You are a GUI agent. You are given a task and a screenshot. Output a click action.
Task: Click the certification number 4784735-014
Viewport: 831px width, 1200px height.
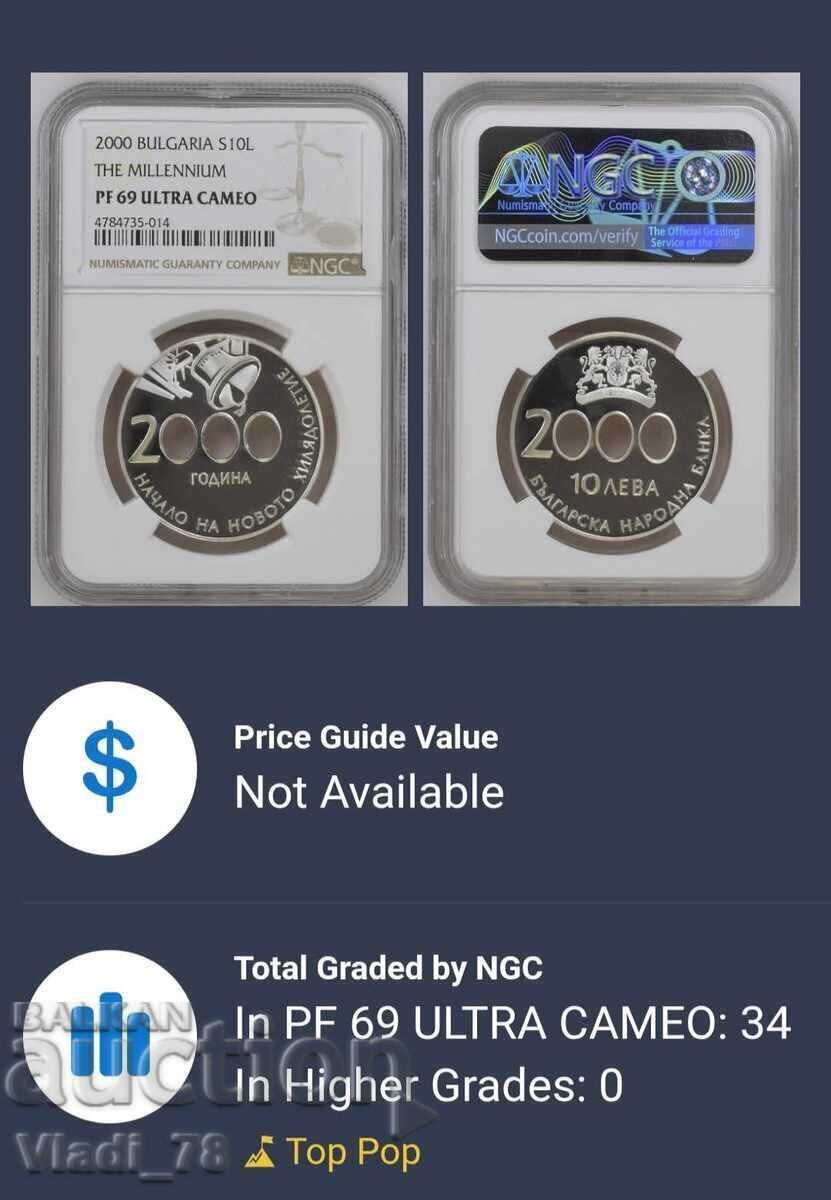pos(131,223)
